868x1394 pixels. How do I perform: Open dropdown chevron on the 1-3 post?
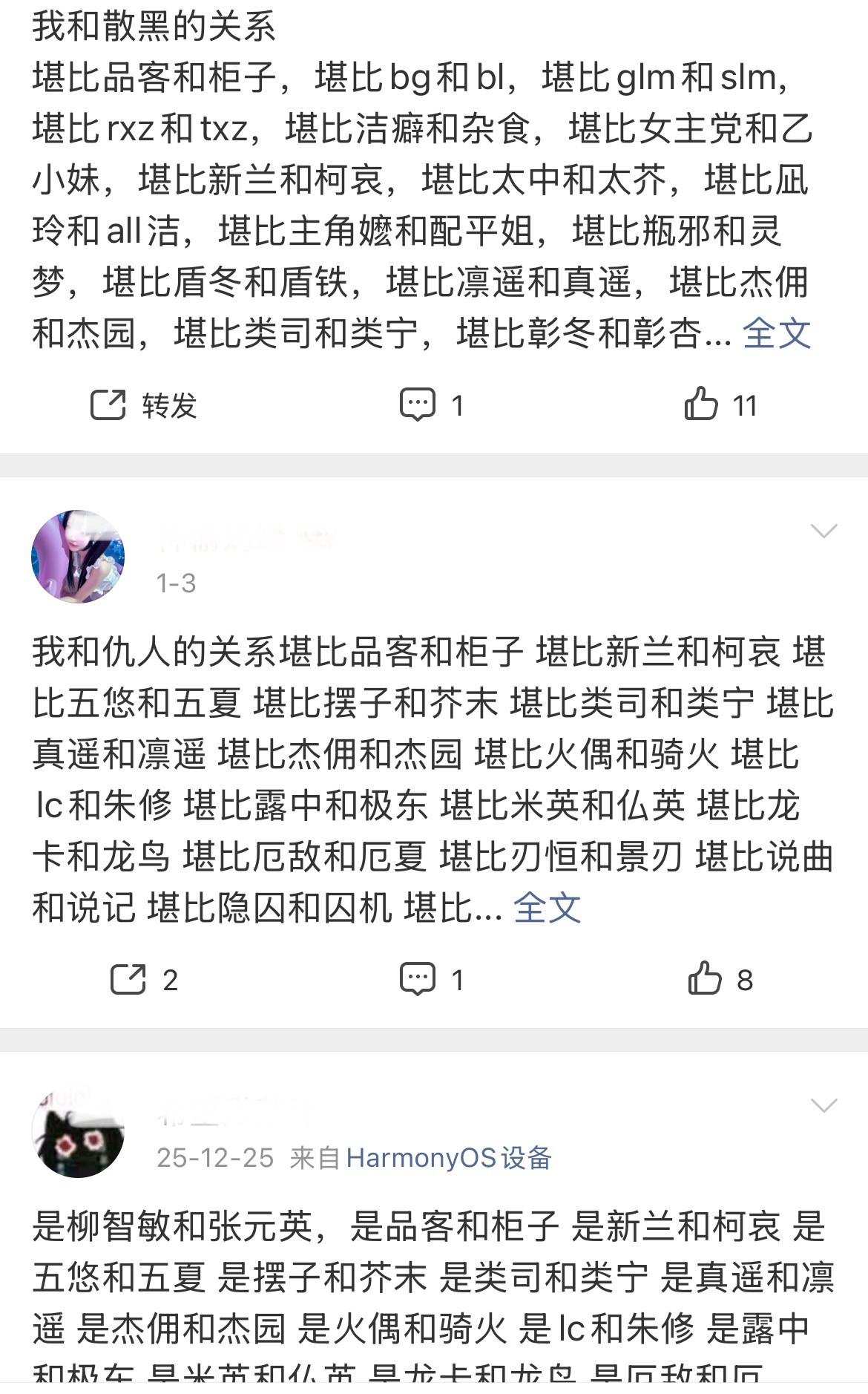point(823,531)
